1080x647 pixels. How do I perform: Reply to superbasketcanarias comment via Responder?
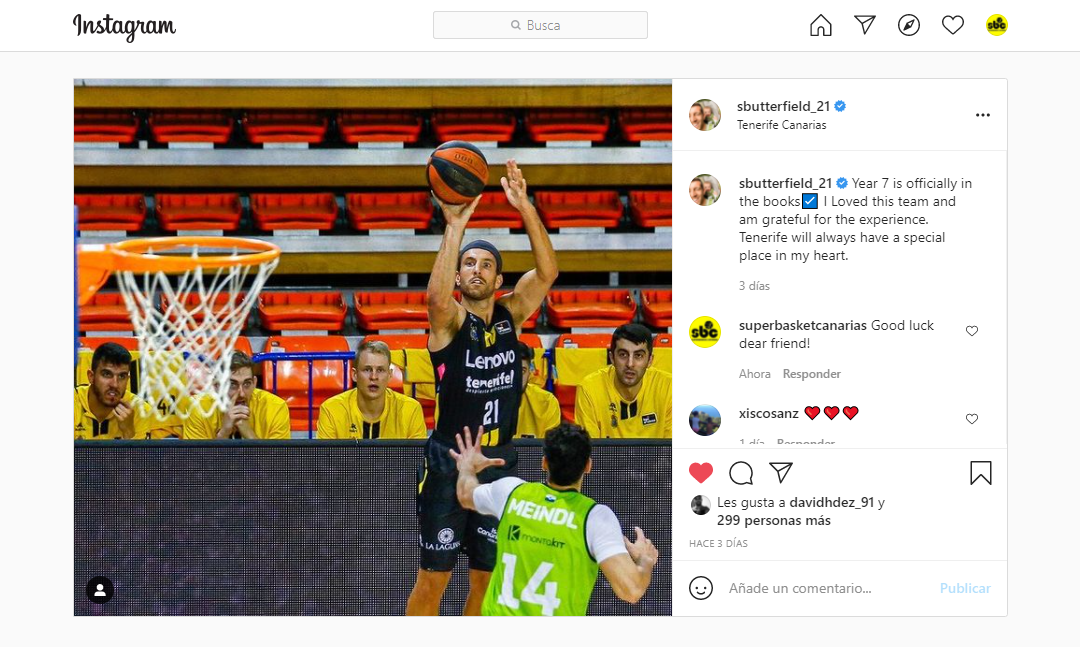[811, 374]
